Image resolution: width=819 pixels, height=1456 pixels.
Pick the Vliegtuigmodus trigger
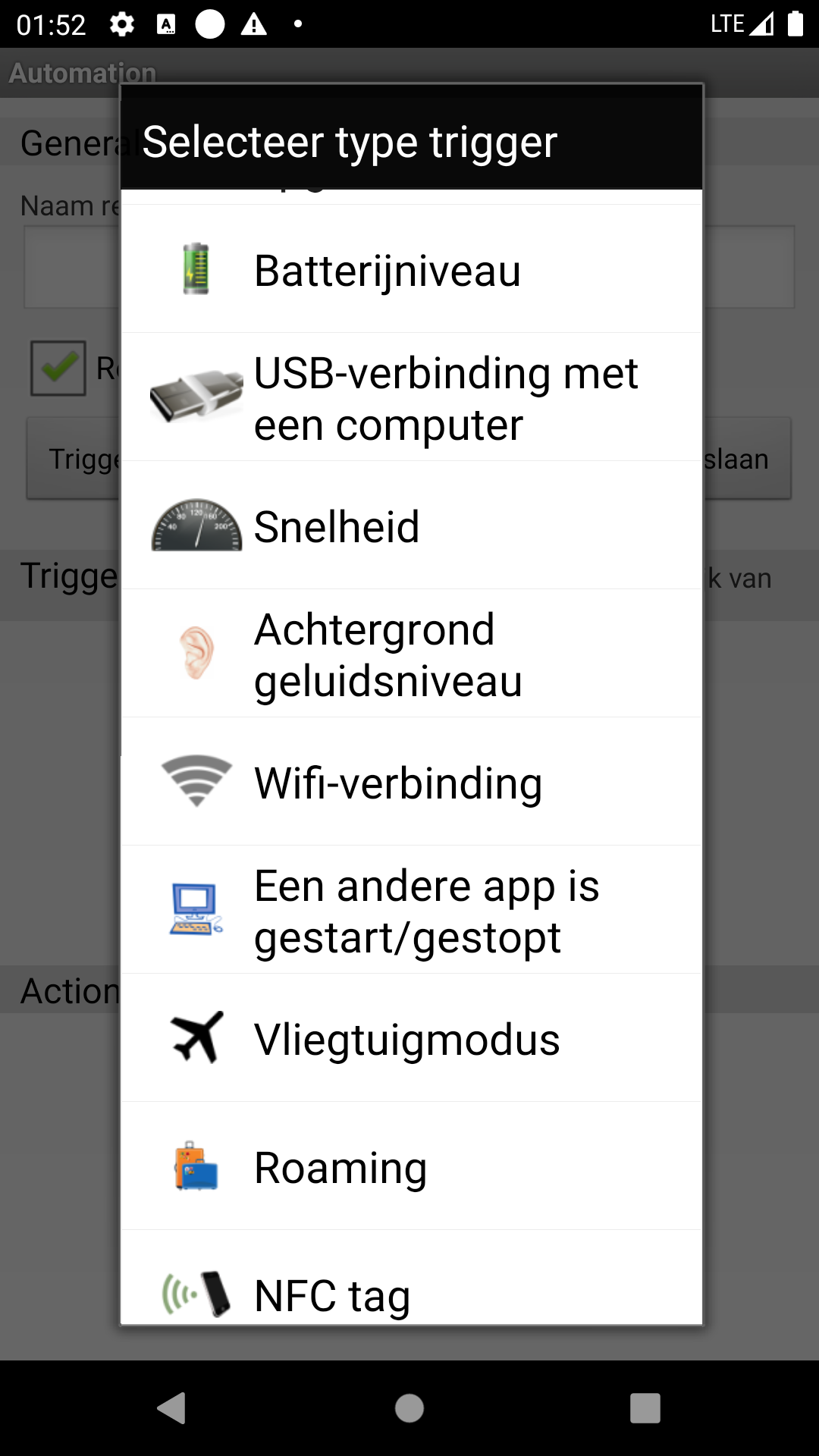[x=409, y=1039]
